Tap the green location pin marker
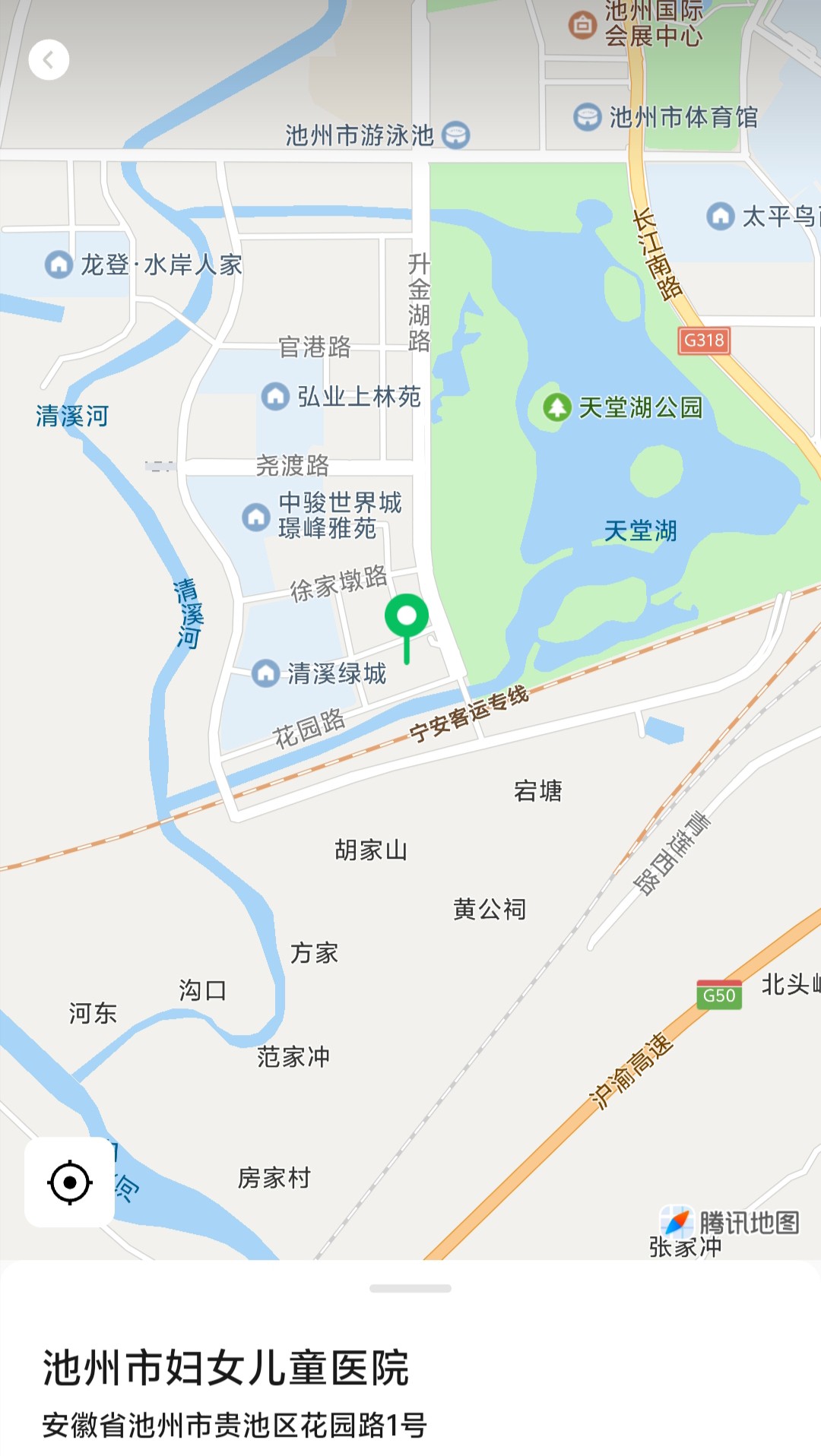 pyautogui.click(x=407, y=619)
